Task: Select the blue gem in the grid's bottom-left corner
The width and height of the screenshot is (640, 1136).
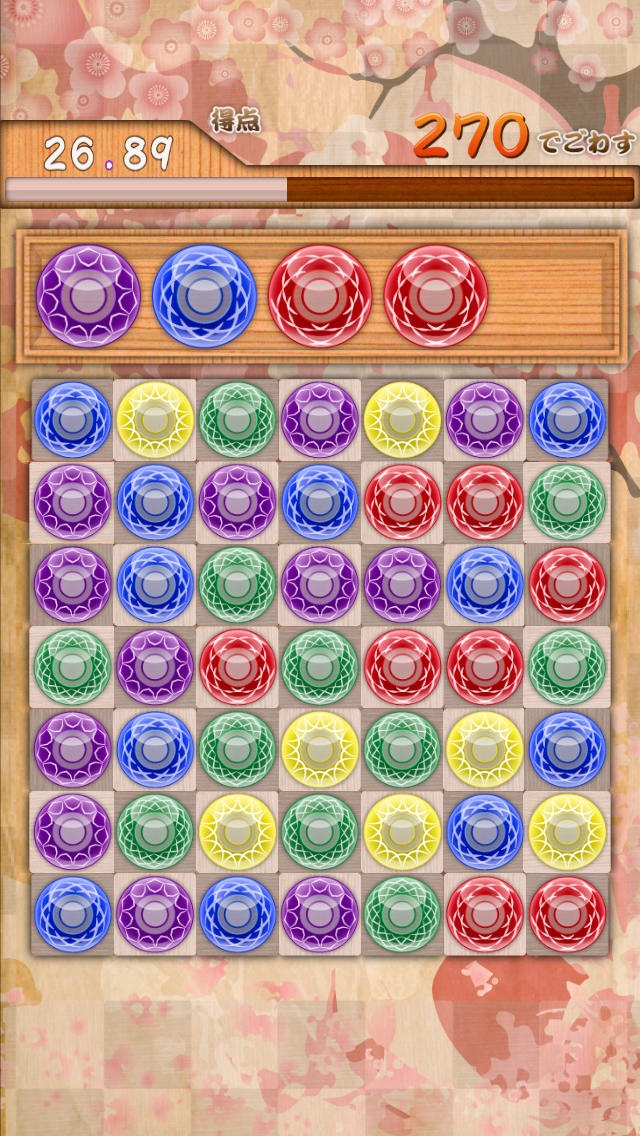Action: (x=72, y=914)
